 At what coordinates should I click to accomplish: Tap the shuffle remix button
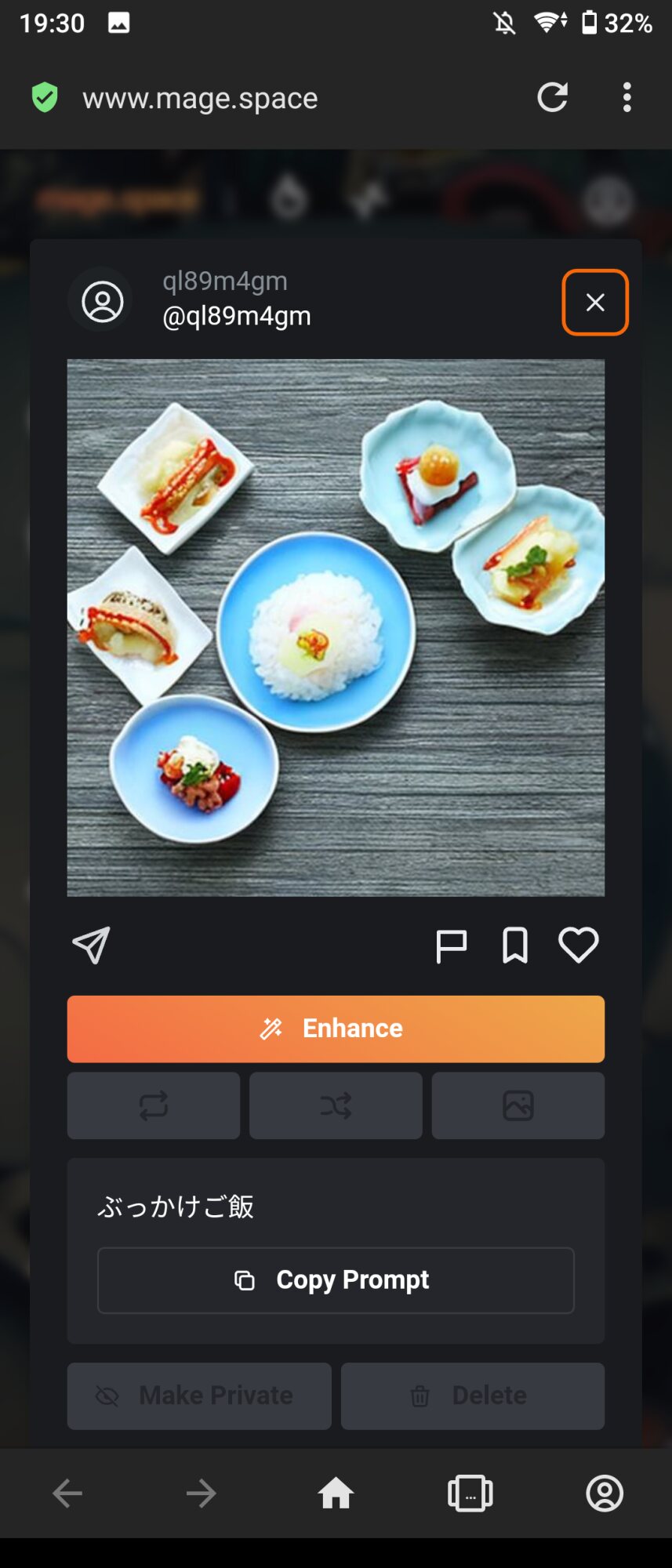[336, 1105]
